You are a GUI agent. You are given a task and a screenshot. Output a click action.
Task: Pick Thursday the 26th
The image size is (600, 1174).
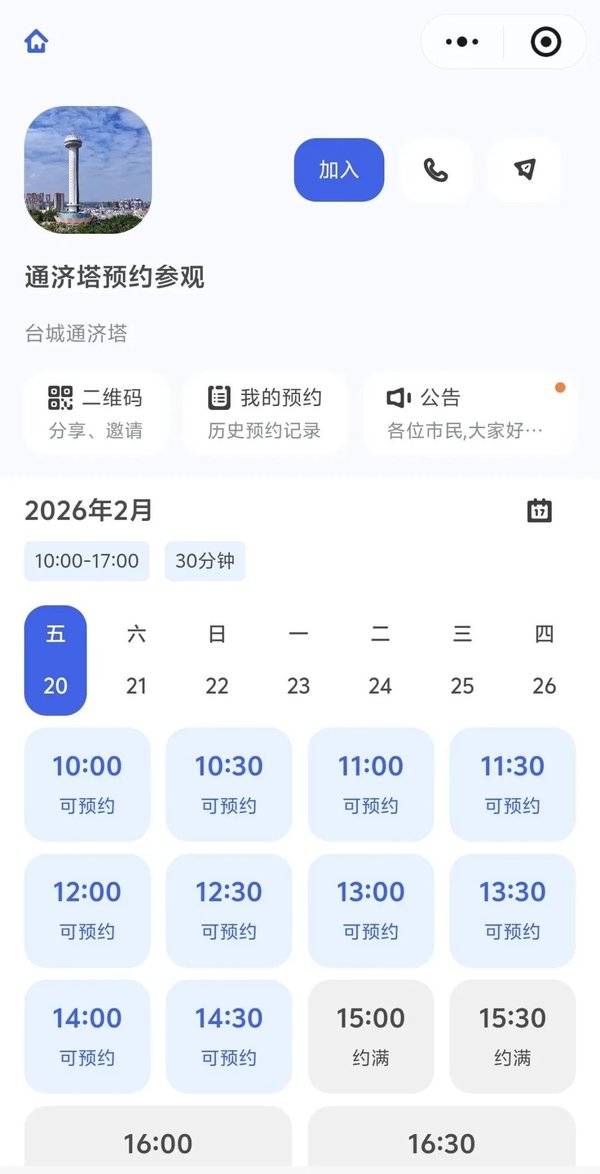544,660
